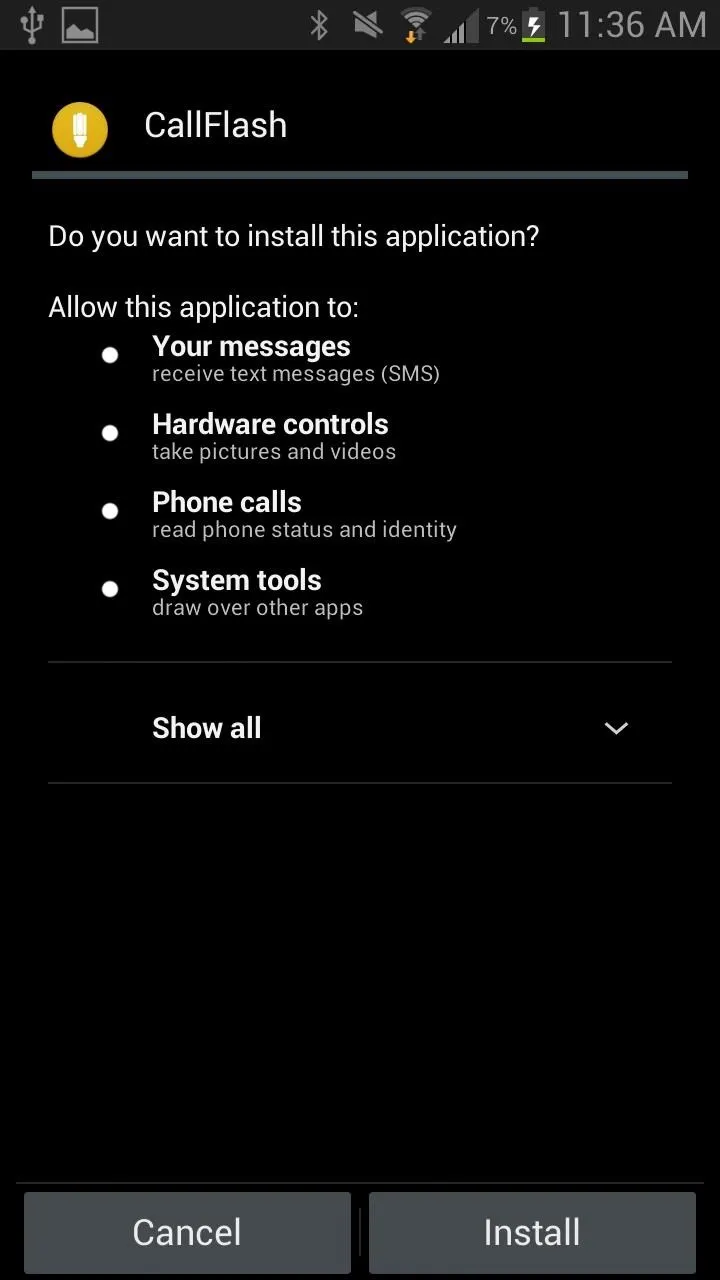Screen dimensions: 720x1280
Task: Install the CallFlash application
Action: 532,1232
